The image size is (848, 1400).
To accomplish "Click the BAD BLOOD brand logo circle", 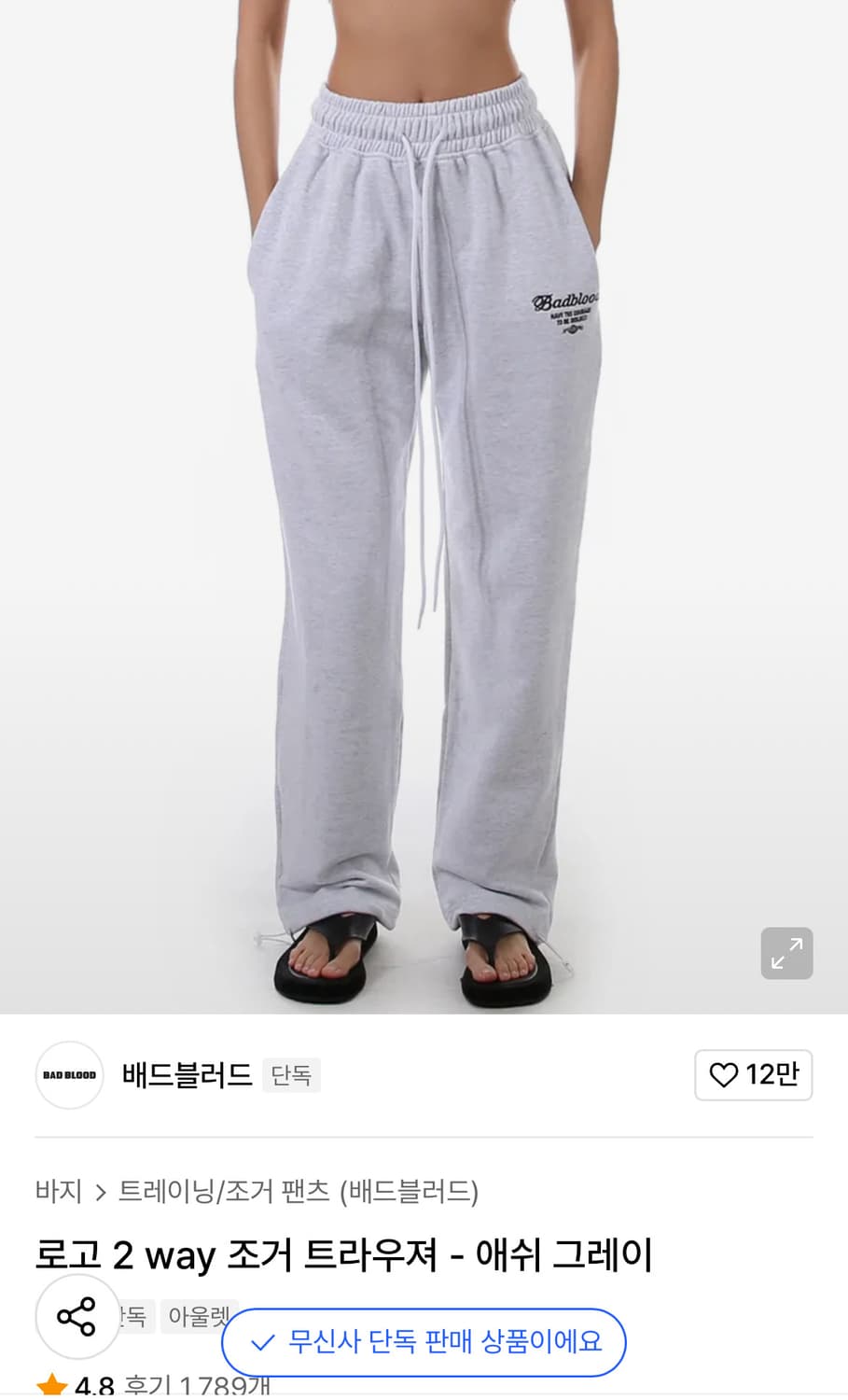I will tap(69, 1075).
